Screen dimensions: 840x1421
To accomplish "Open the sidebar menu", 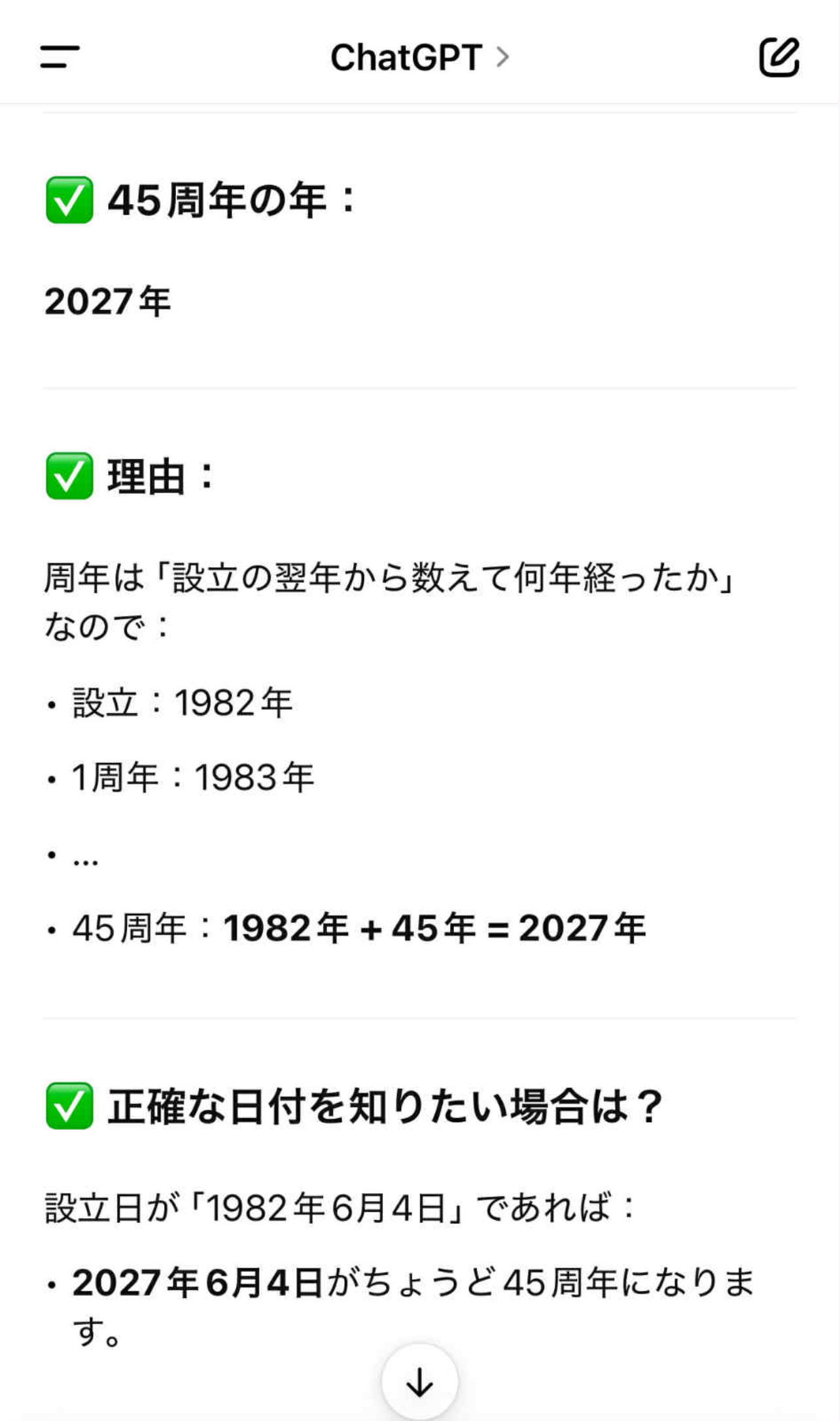I will 60,57.
